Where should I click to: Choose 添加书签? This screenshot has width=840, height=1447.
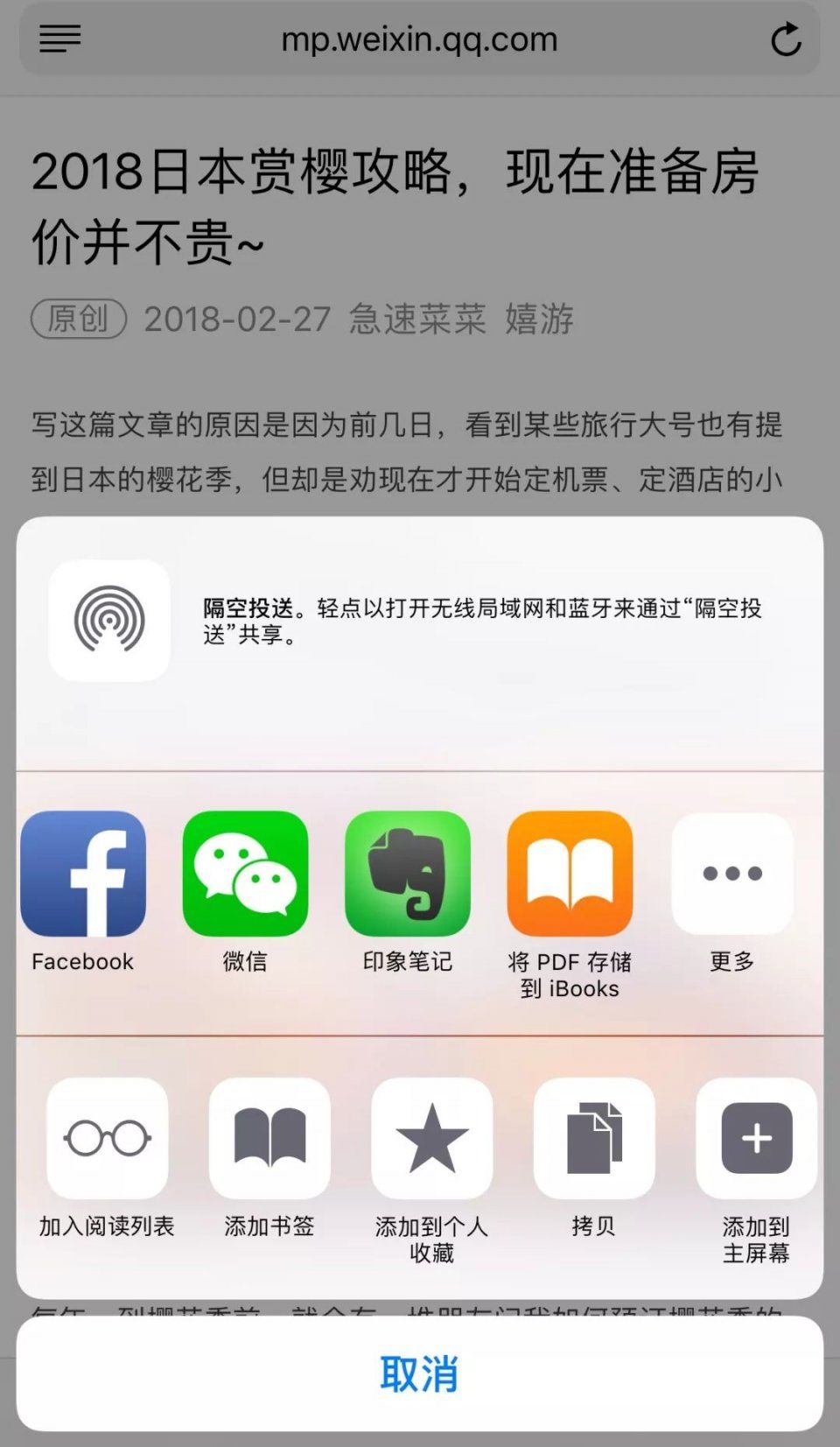click(x=269, y=1138)
